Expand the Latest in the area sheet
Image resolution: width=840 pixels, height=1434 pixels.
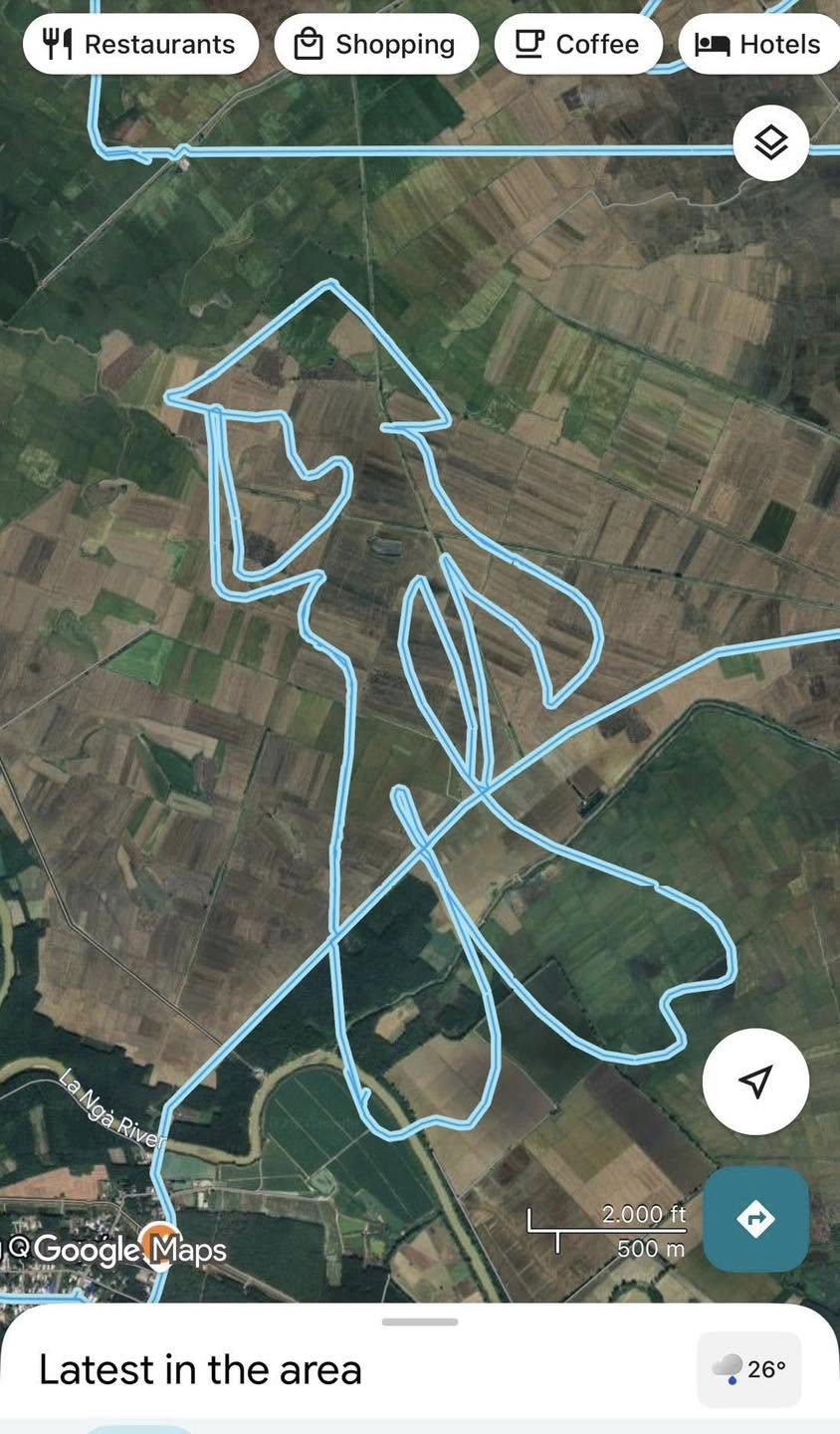click(419, 1322)
